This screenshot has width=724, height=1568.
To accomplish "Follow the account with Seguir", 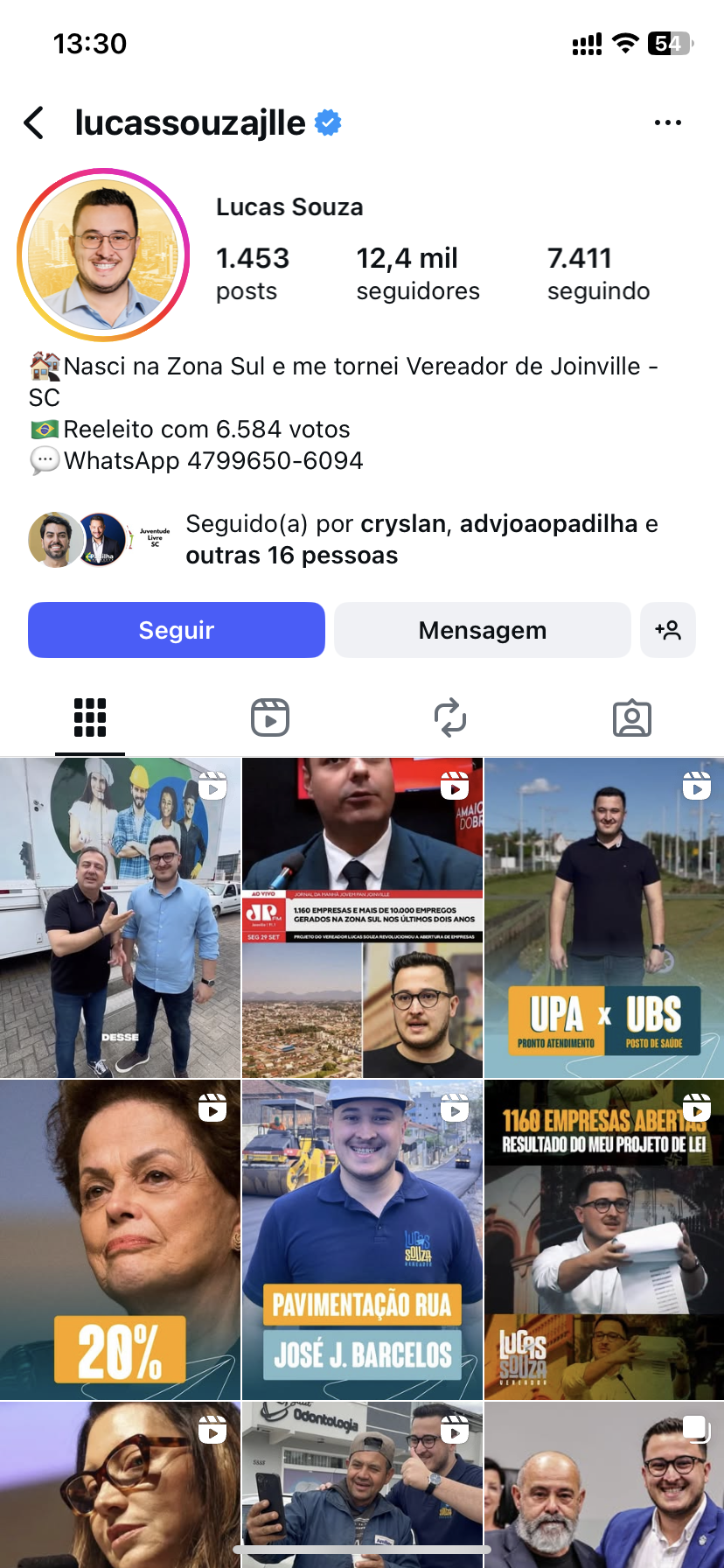I will click(177, 630).
